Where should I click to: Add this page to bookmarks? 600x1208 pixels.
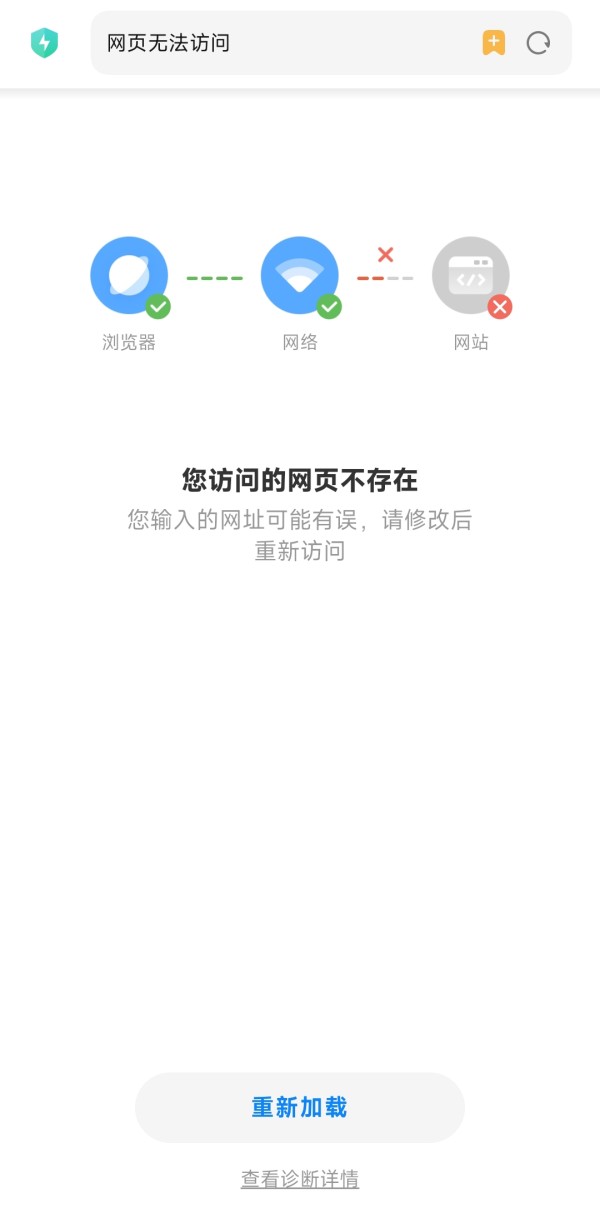tap(493, 43)
